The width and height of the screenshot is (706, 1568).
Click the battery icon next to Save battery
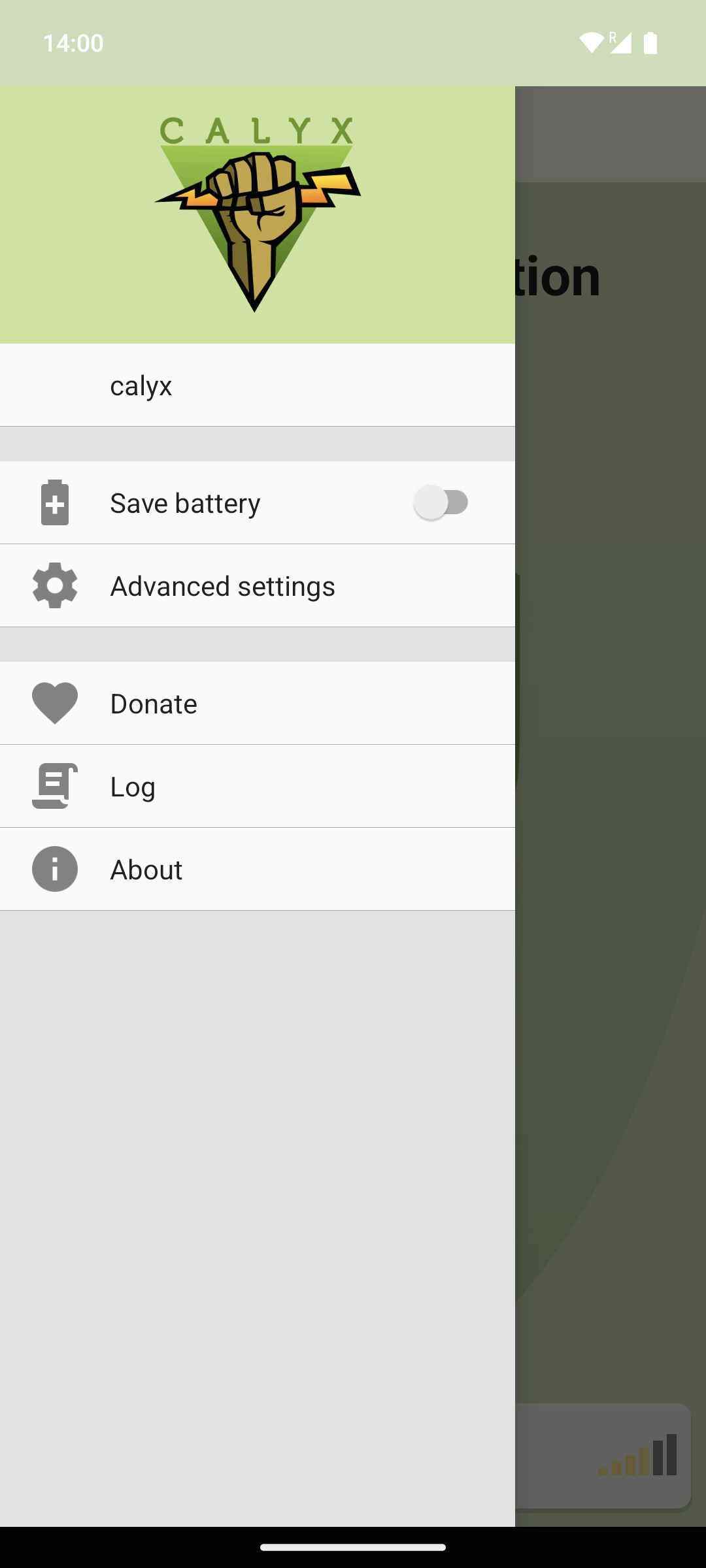[x=55, y=502]
